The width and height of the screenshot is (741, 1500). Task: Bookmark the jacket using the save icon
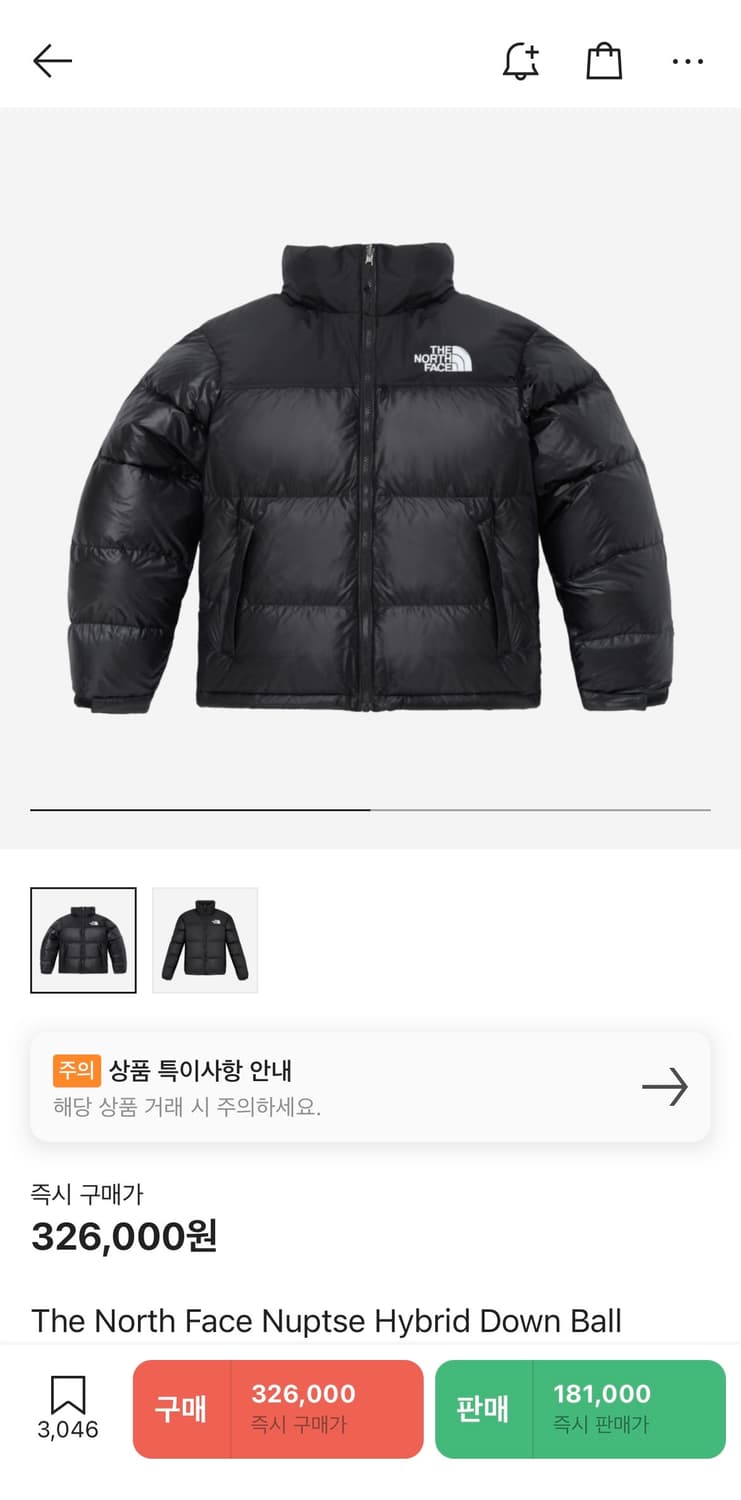coord(69,1395)
